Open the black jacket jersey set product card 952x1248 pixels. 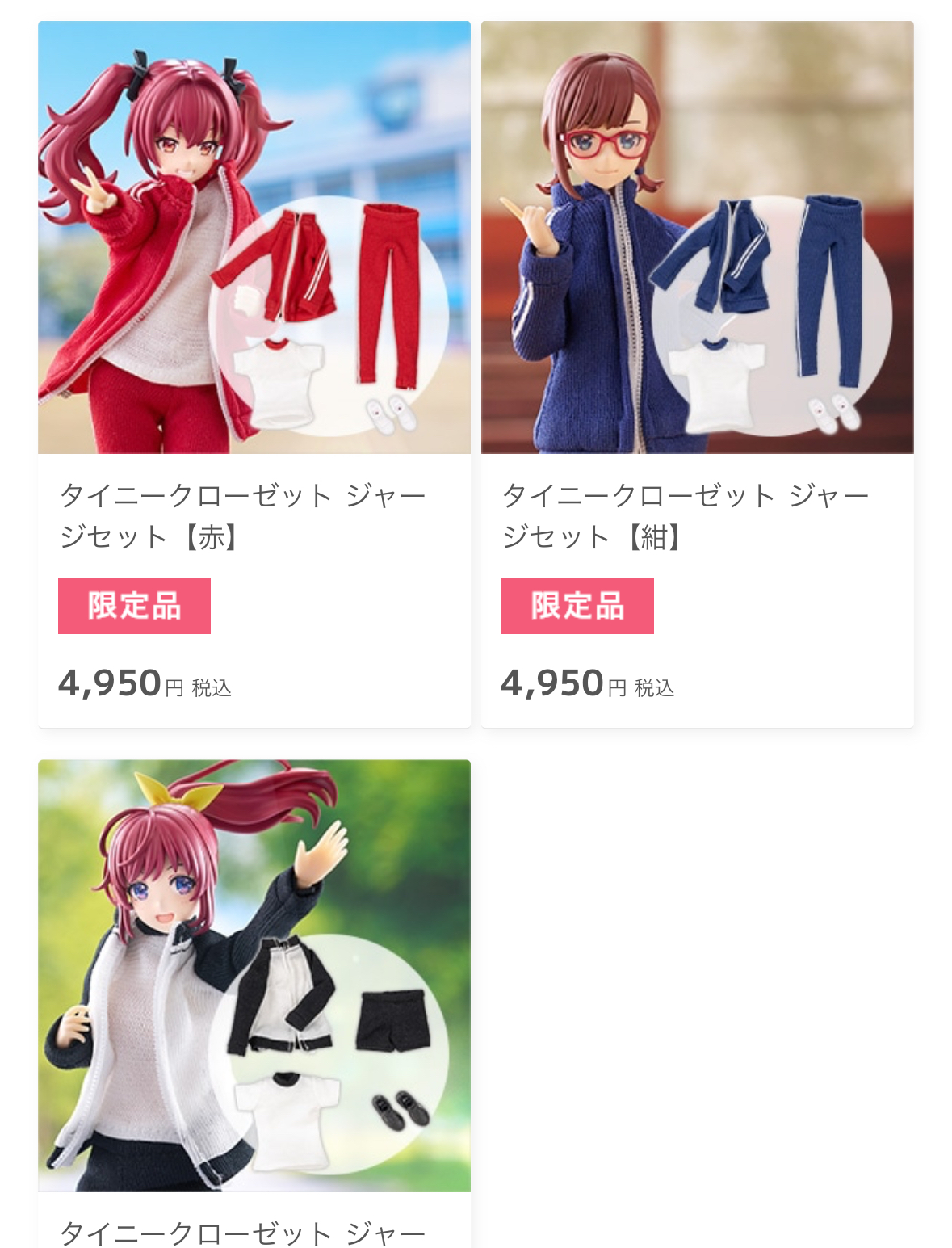coord(254,975)
